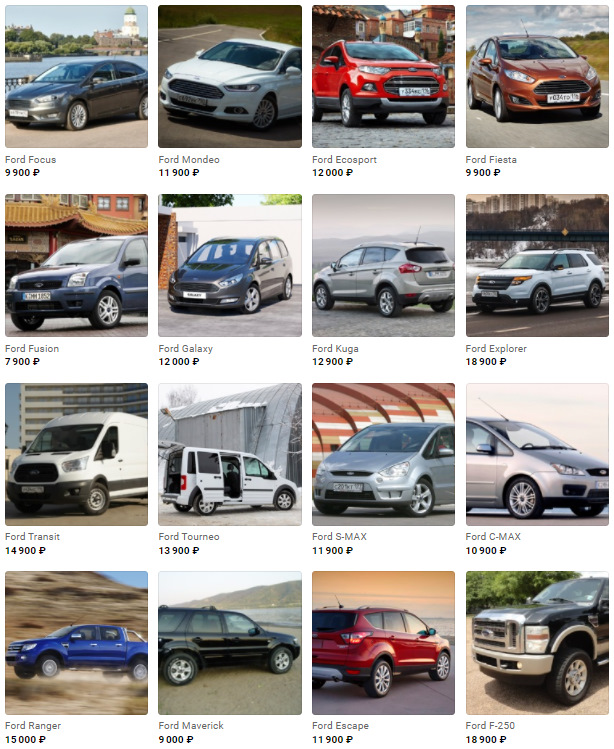Open the Ford Fiesta card
Image resolution: width=614 pixels, height=749 pixels.
tap(537, 77)
